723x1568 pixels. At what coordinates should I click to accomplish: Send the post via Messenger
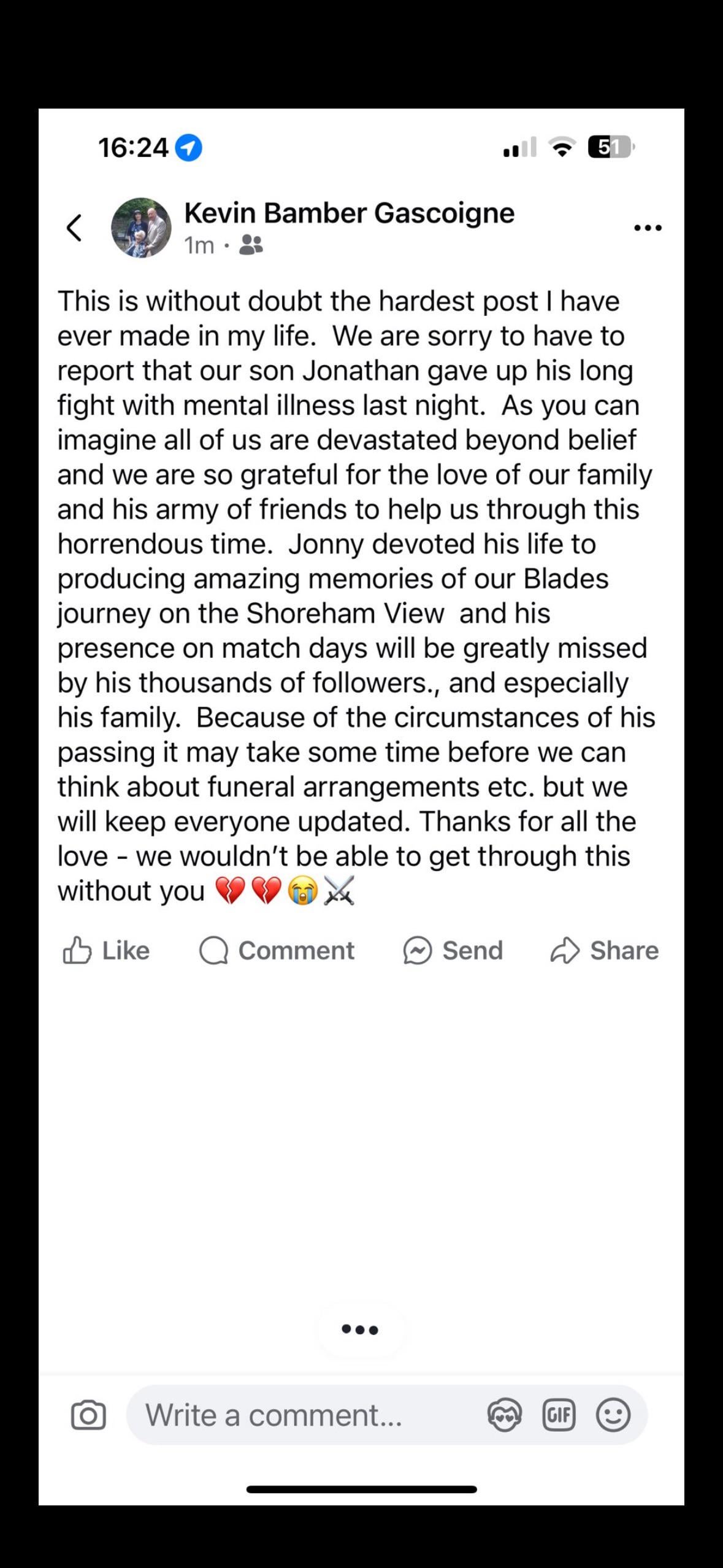(453, 950)
